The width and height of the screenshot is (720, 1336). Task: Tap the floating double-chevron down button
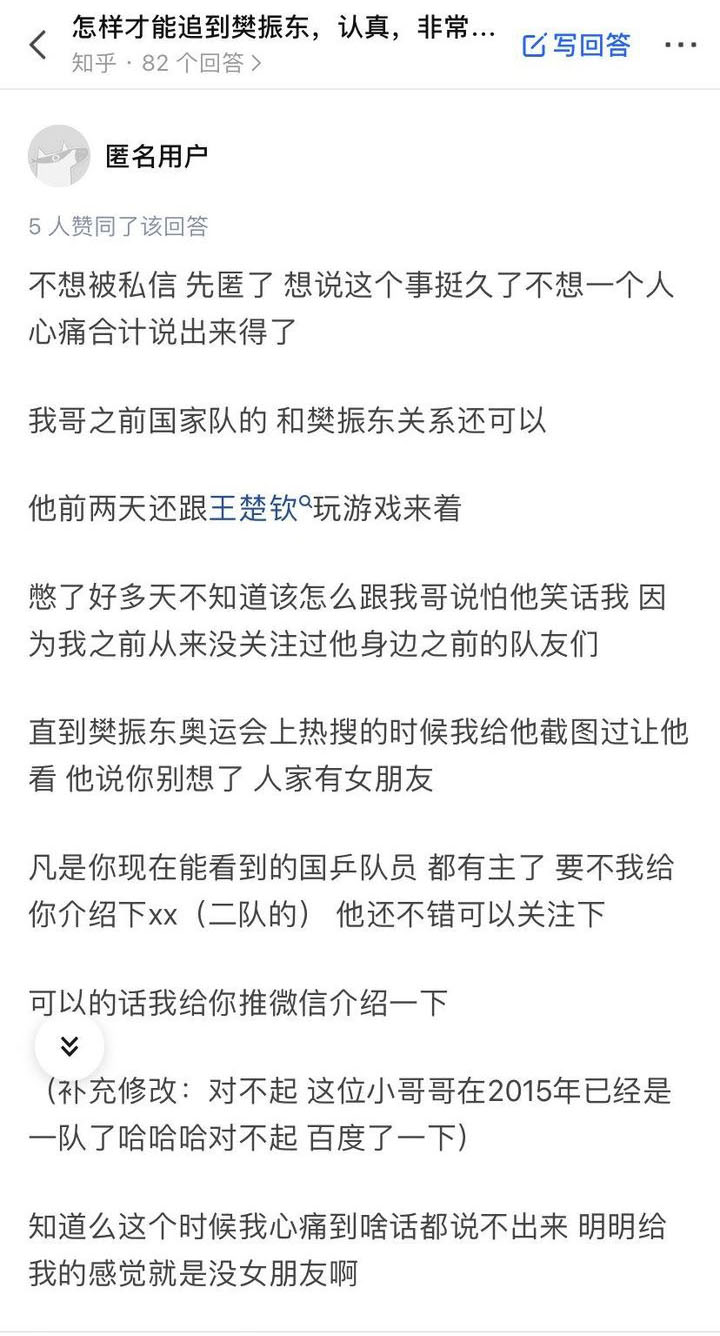point(69,1046)
